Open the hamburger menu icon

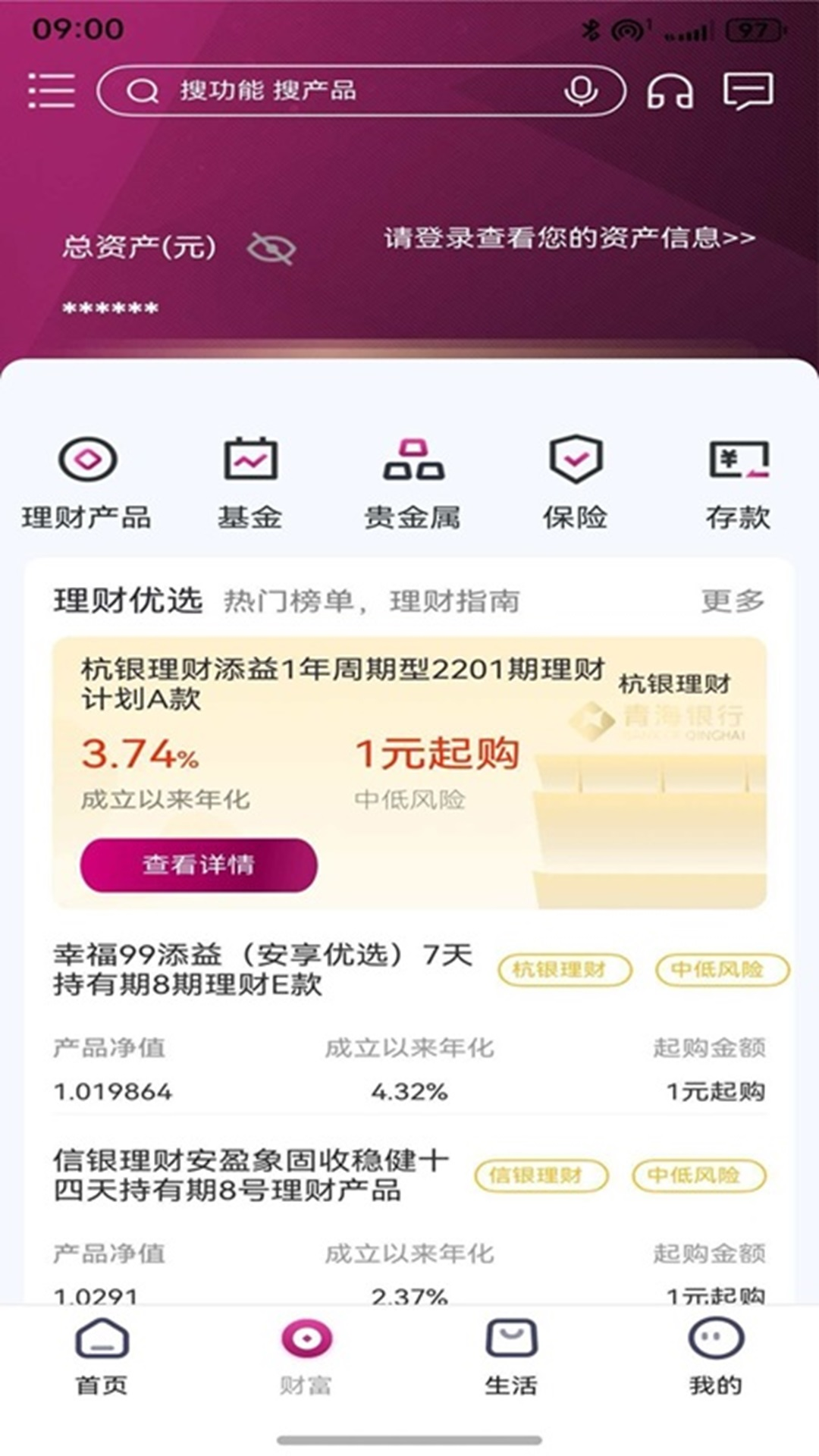[x=52, y=91]
